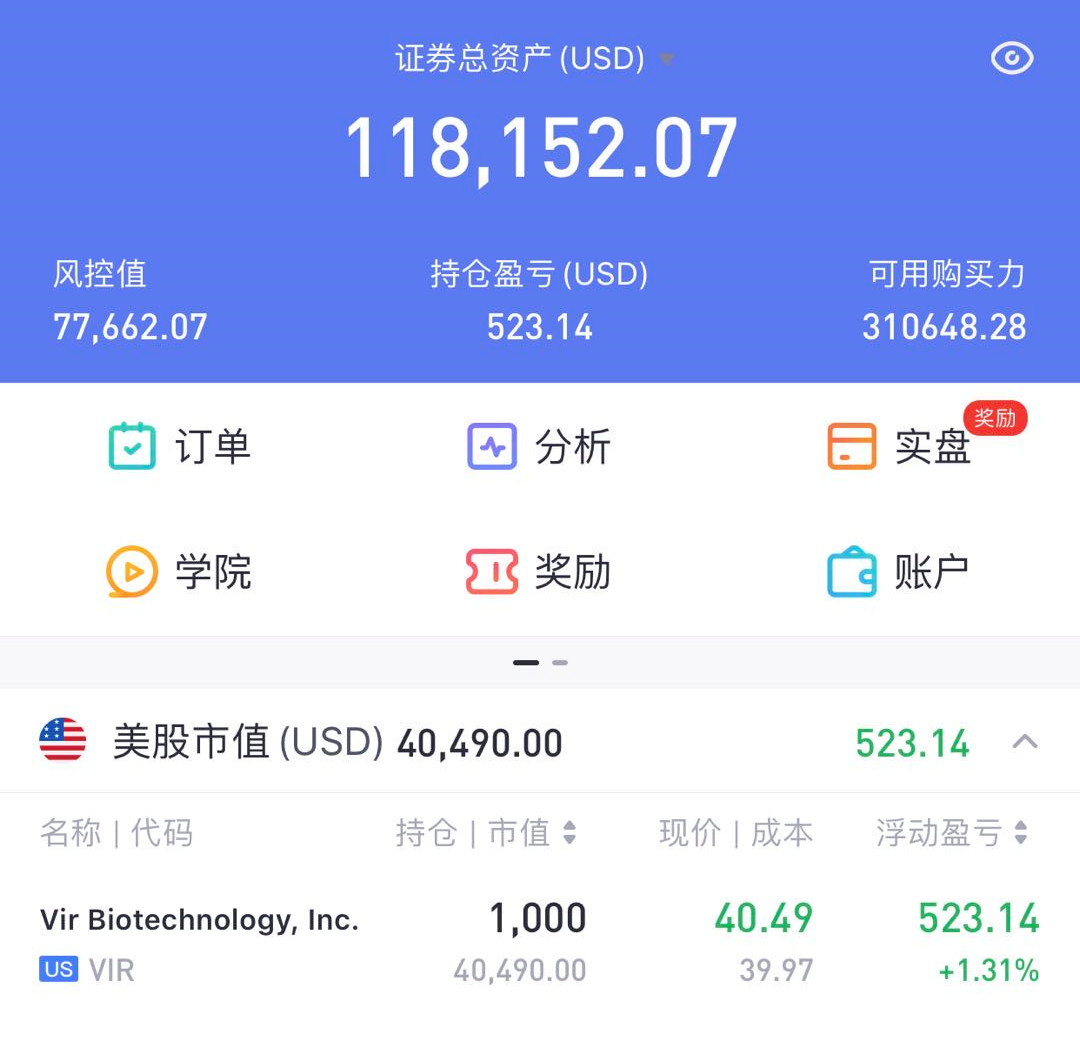Viewport: 1080px width, 1045px height.
Task: Open 实盘 live trading
Action: pyautogui.click(x=900, y=447)
